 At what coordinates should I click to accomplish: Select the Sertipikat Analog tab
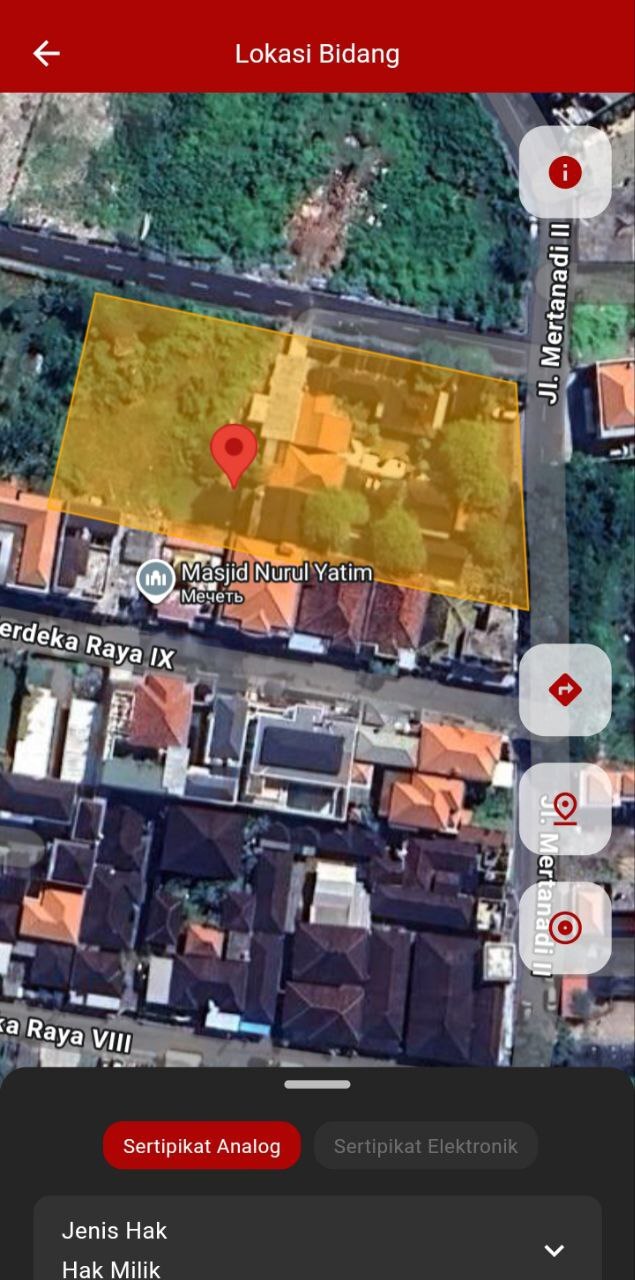click(201, 1146)
